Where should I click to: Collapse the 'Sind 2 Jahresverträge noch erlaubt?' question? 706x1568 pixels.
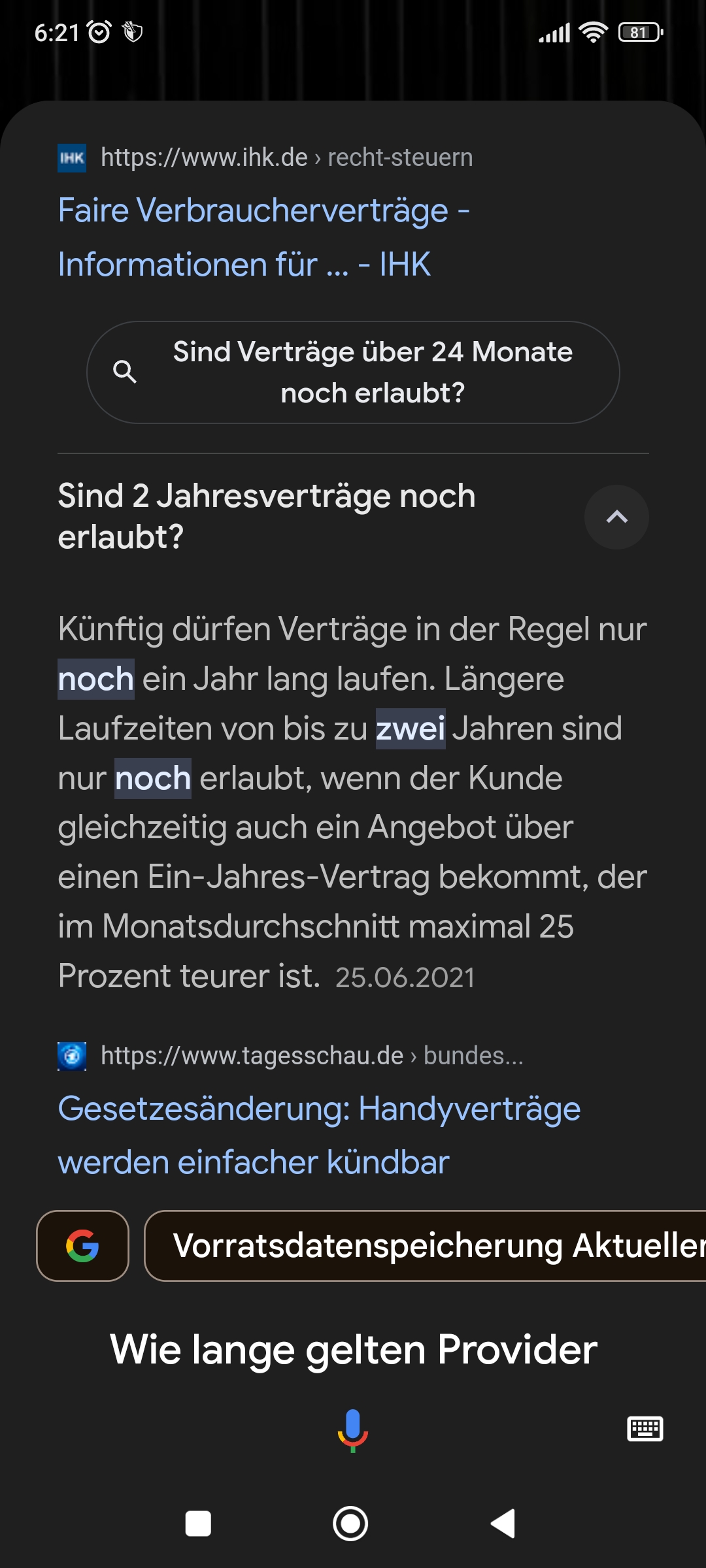coord(616,517)
